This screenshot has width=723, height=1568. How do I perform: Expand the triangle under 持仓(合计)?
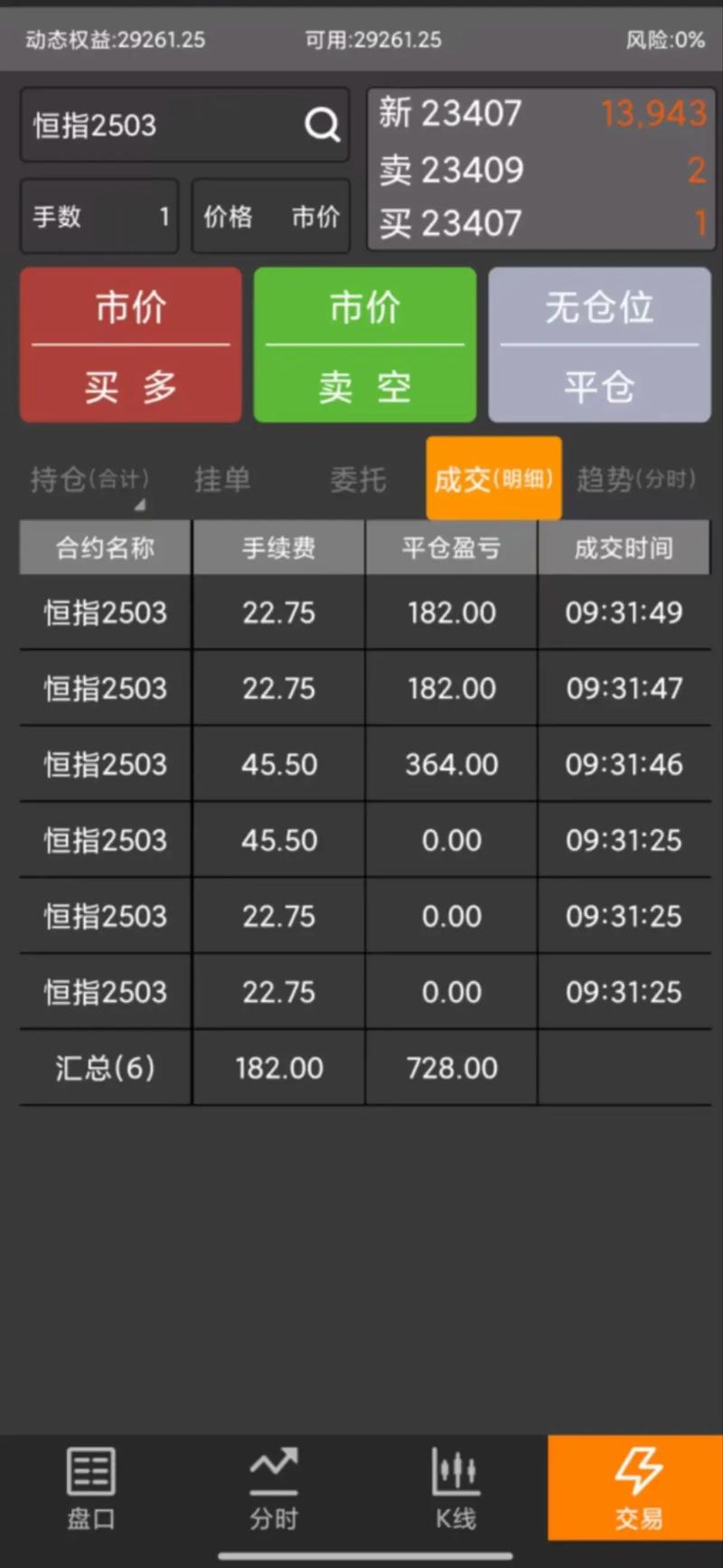[140, 505]
